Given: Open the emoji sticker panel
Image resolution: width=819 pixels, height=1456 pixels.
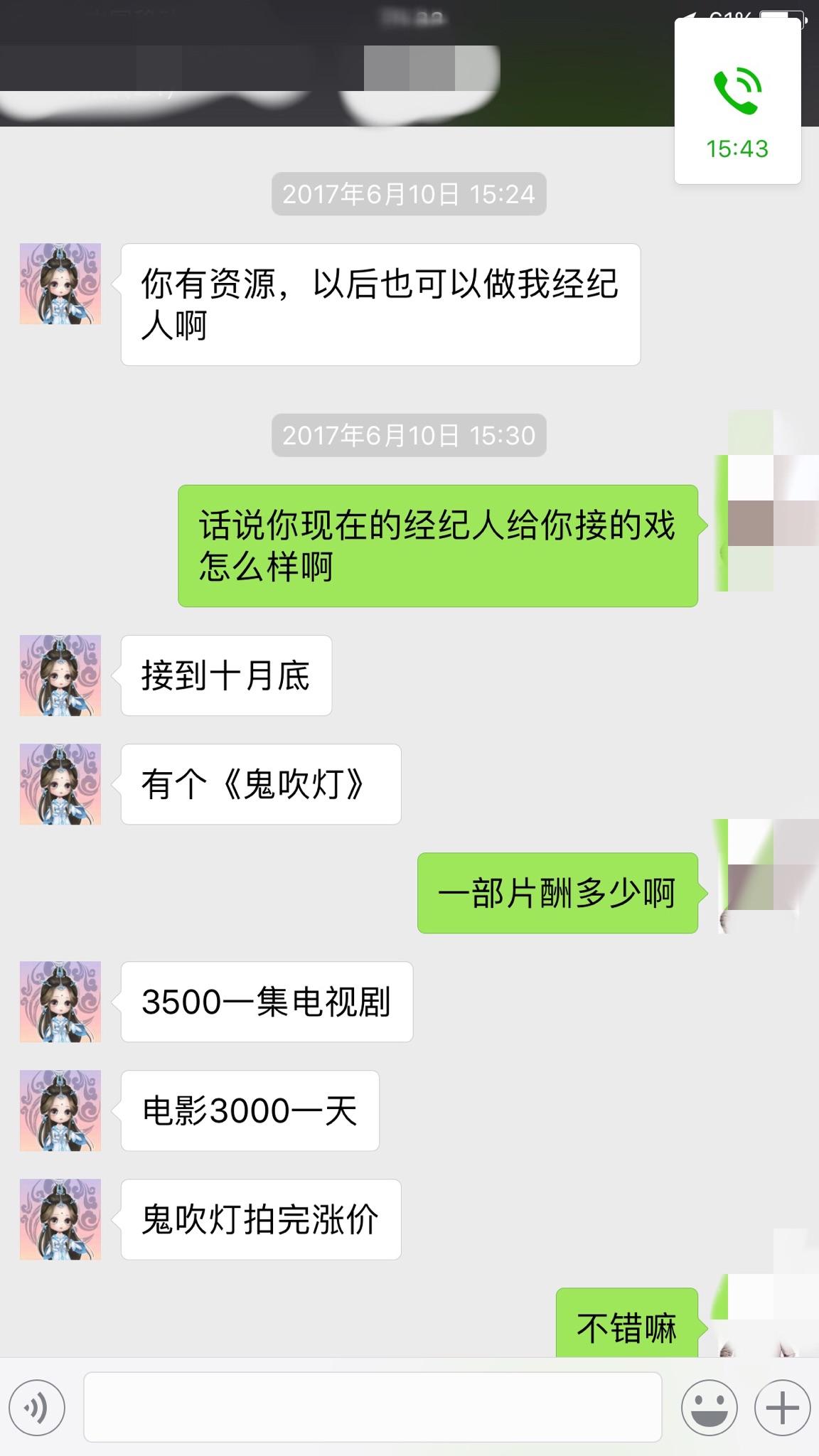Looking at the screenshot, I should point(708,1407).
